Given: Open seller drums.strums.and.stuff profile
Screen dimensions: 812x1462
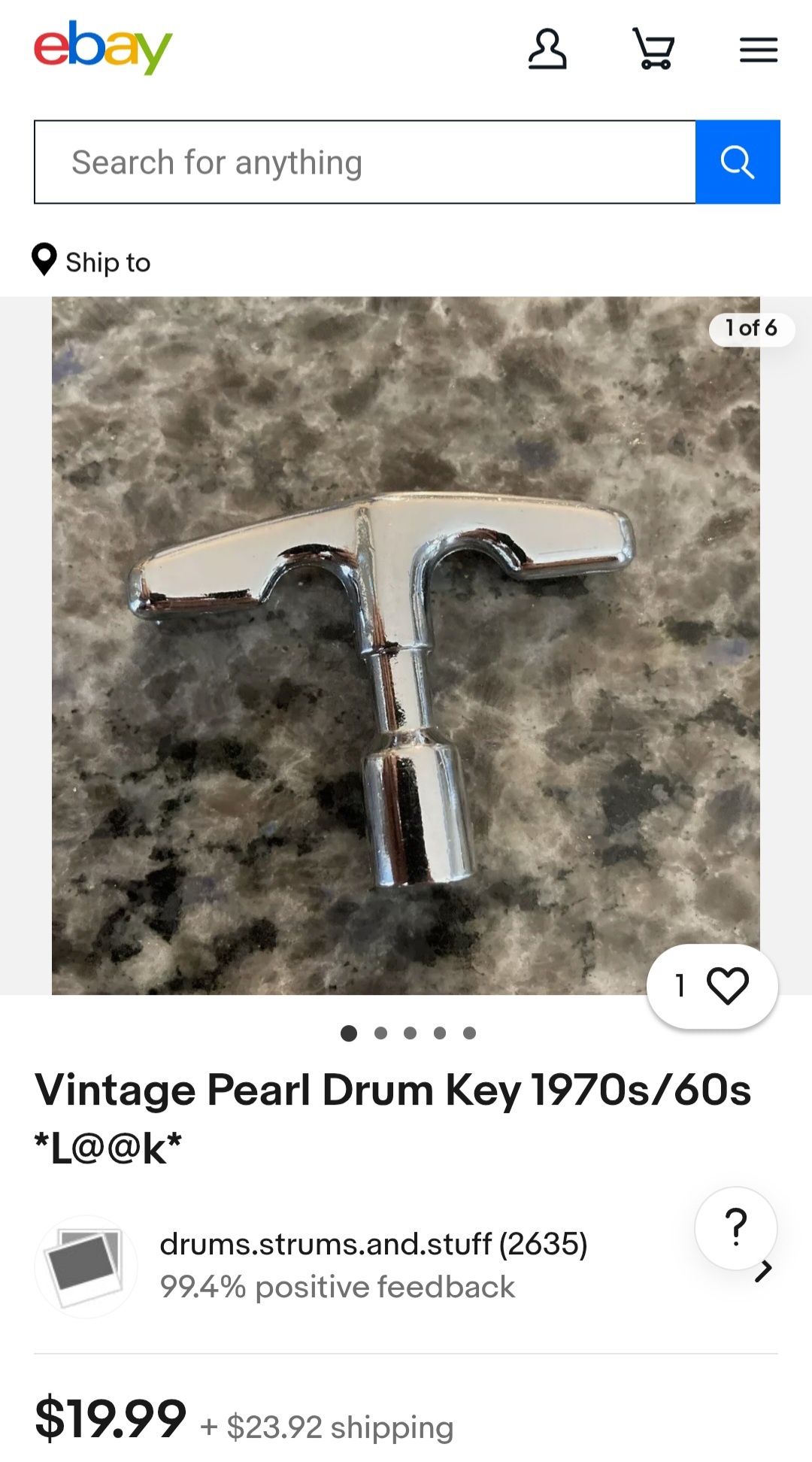Looking at the screenshot, I should coord(373,1244).
